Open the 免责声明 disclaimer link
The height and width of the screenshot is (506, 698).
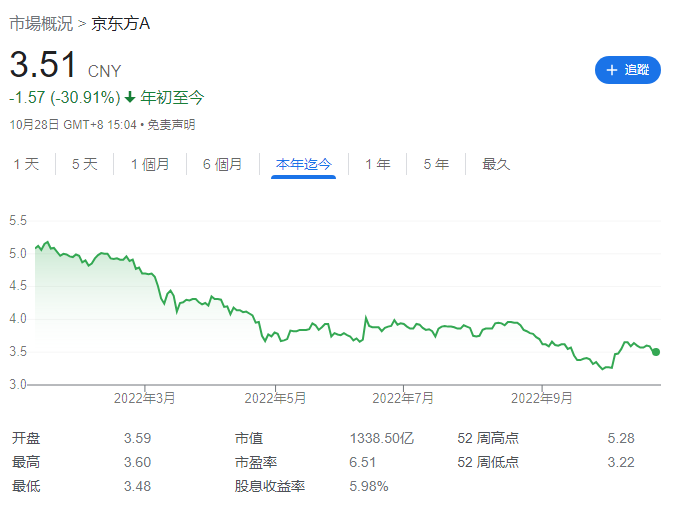click(x=172, y=125)
